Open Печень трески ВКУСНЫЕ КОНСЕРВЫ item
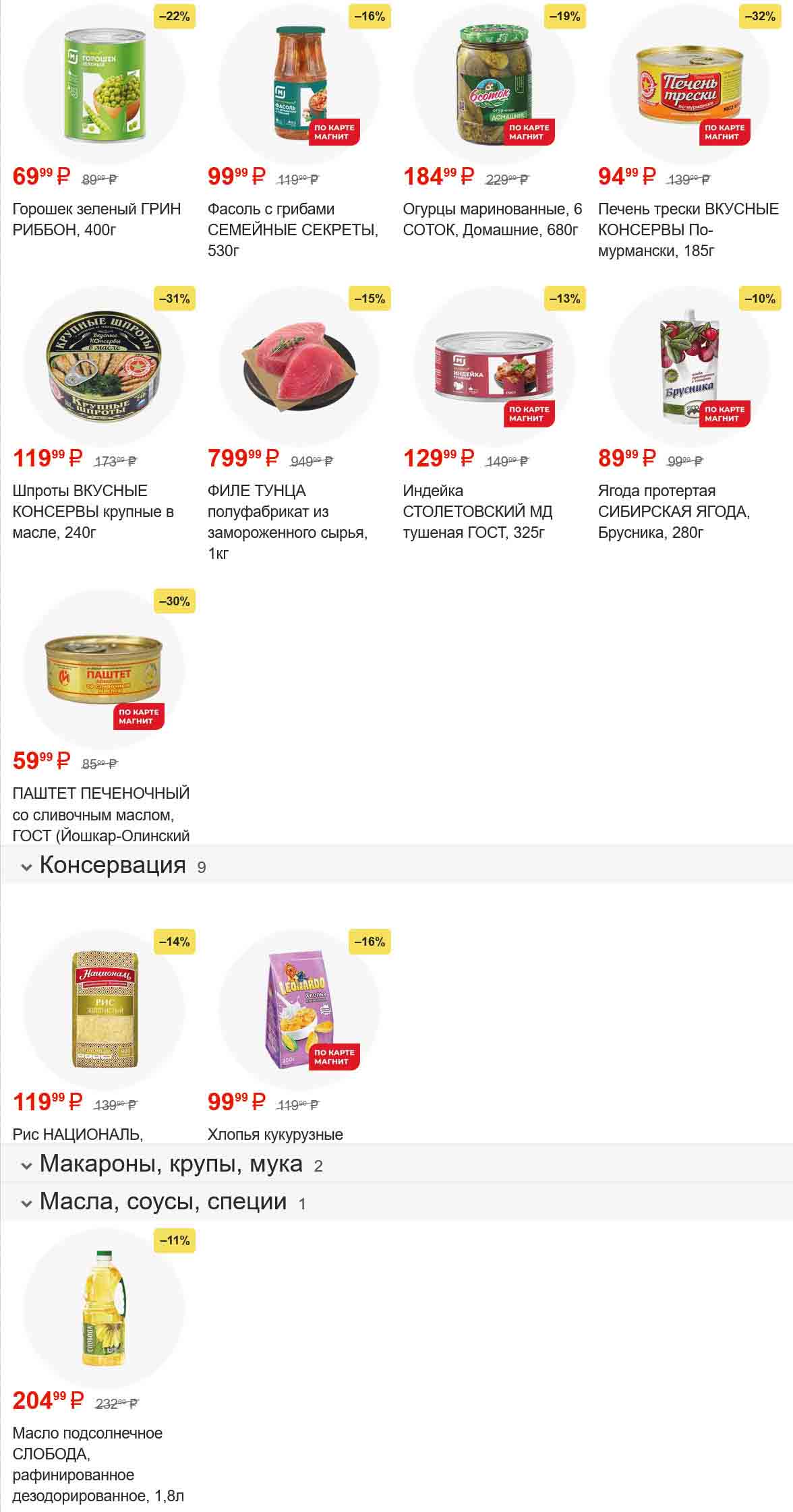Screen dimensions: 793x1512 tap(689, 84)
